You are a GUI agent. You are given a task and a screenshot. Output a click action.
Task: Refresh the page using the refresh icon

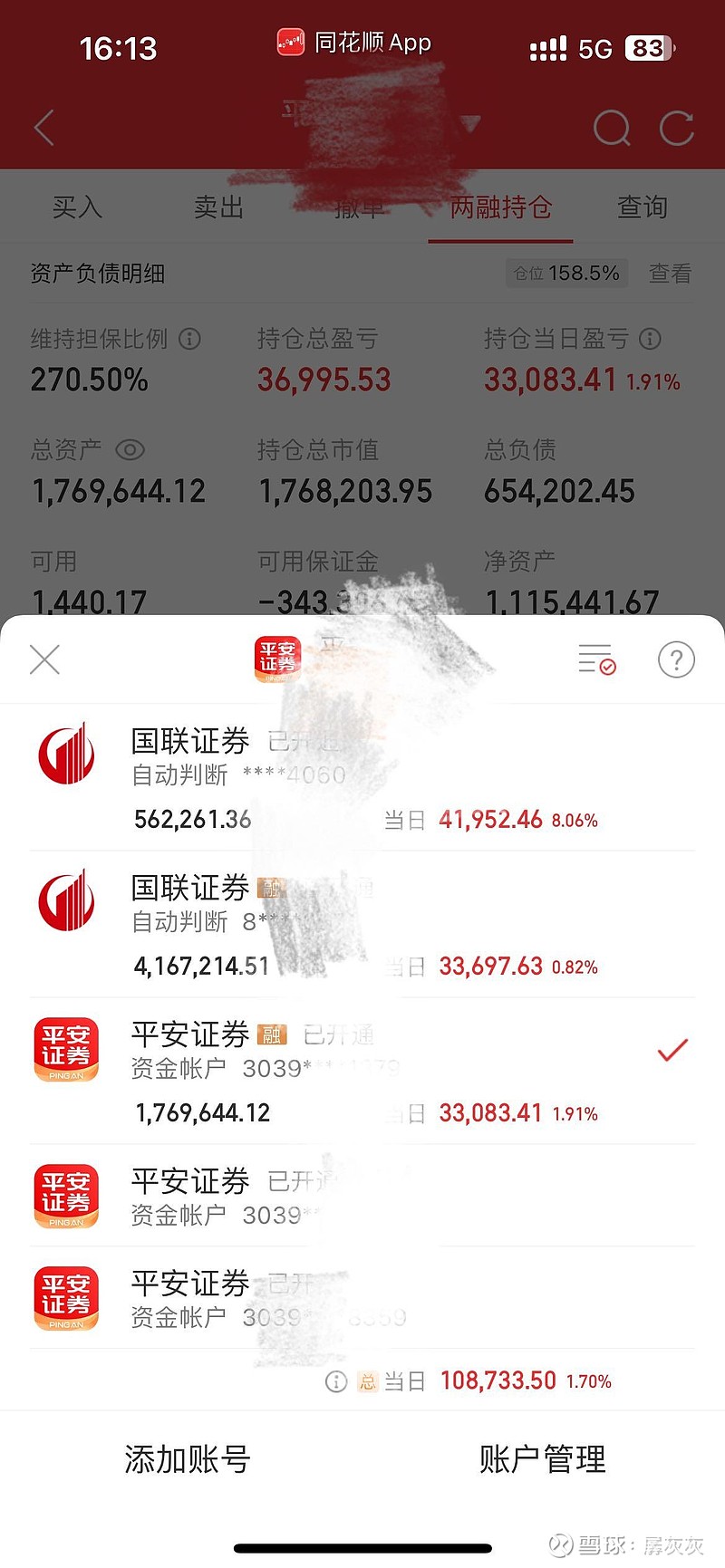click(678, 129)
